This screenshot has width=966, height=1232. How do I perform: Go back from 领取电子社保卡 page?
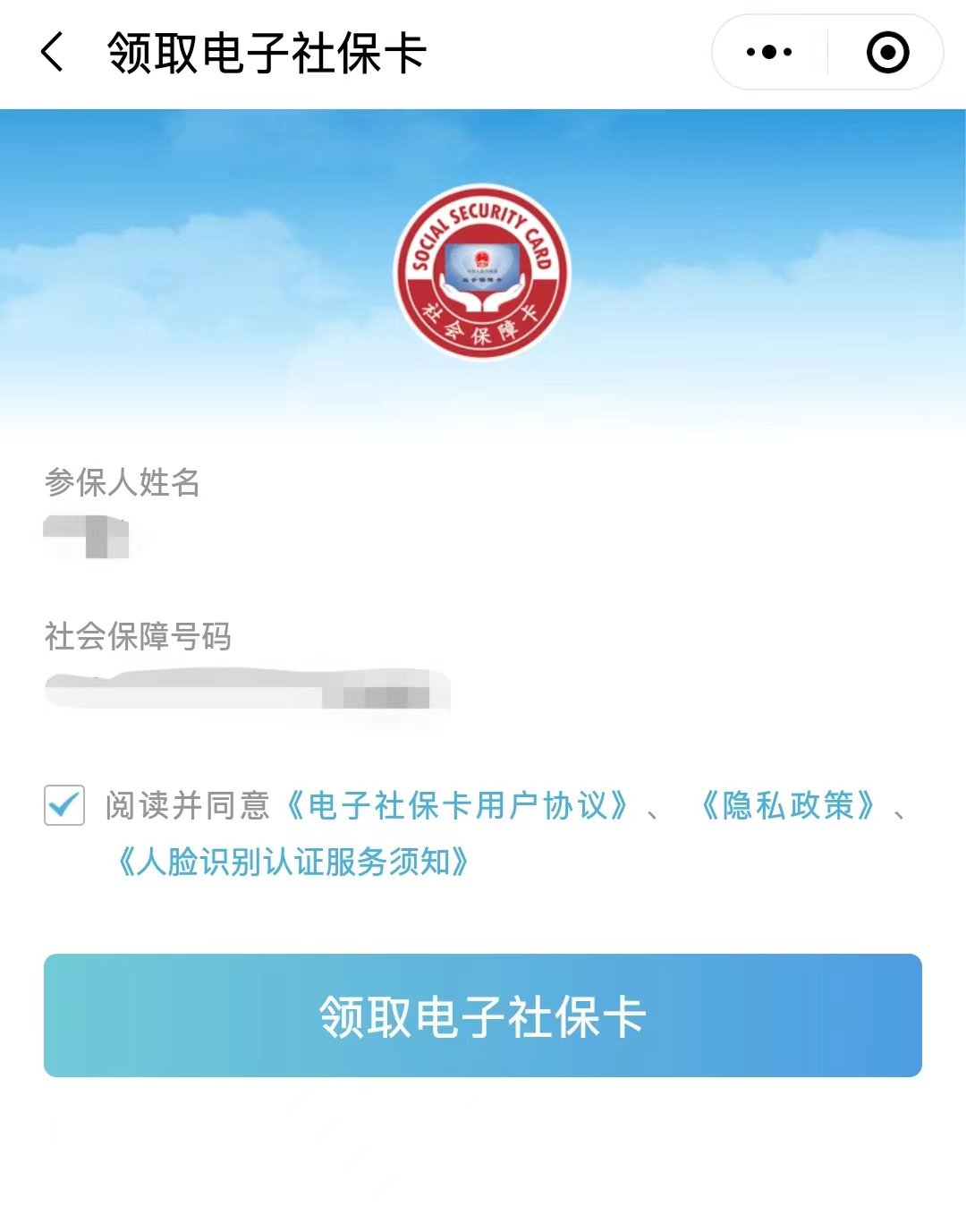[53, 52]
